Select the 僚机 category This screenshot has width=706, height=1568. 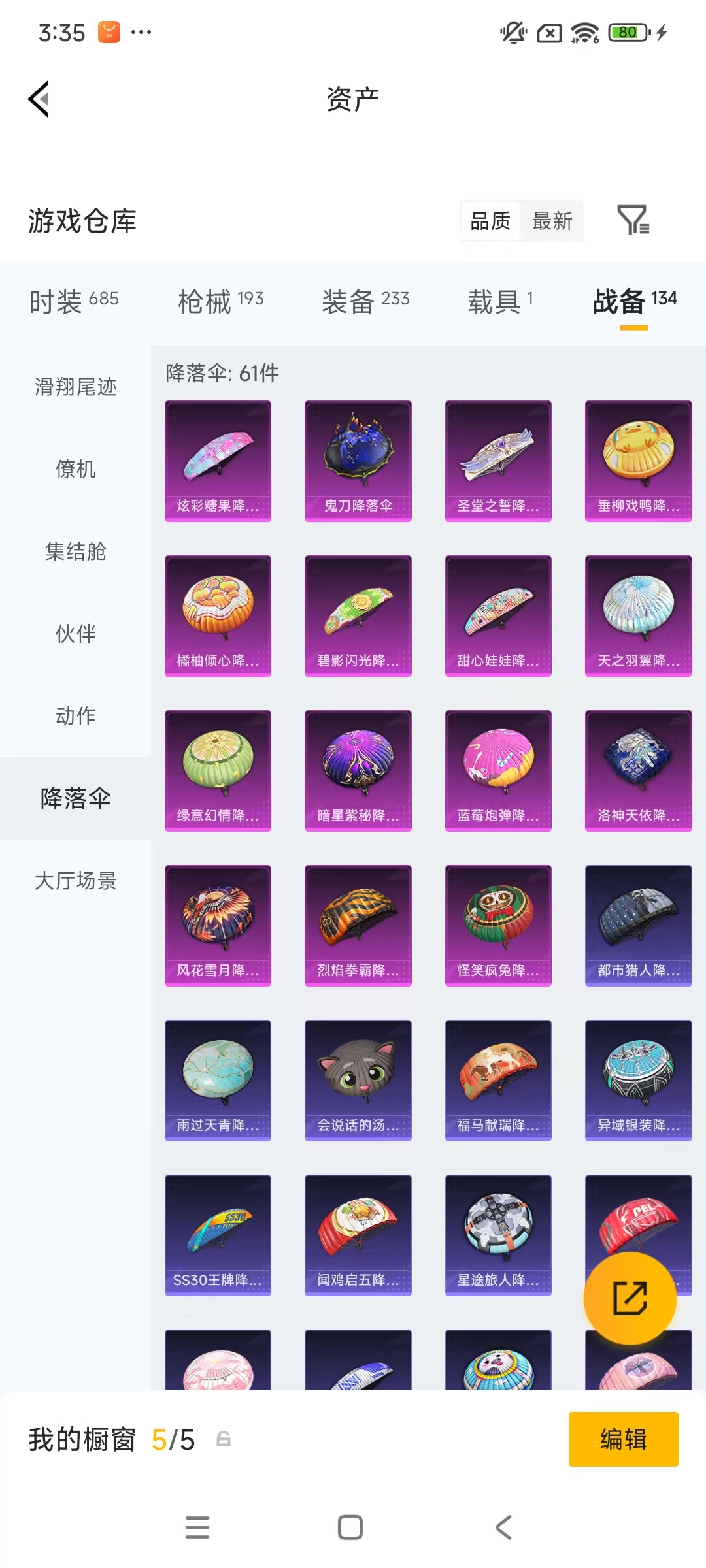pyautogui.click(x=76, y=469)
